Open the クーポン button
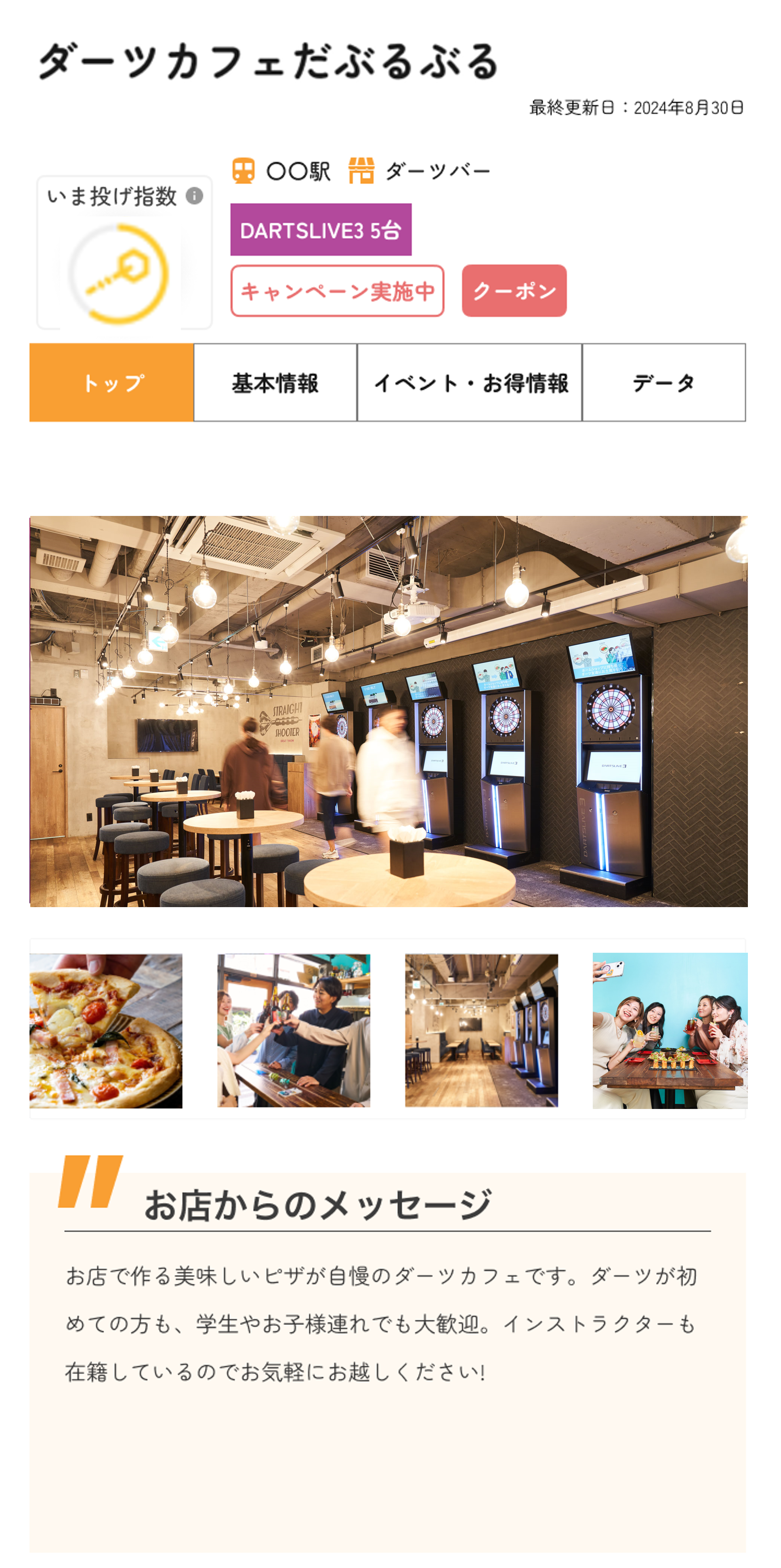781x1568 pixels. click(x=514, y=291)
